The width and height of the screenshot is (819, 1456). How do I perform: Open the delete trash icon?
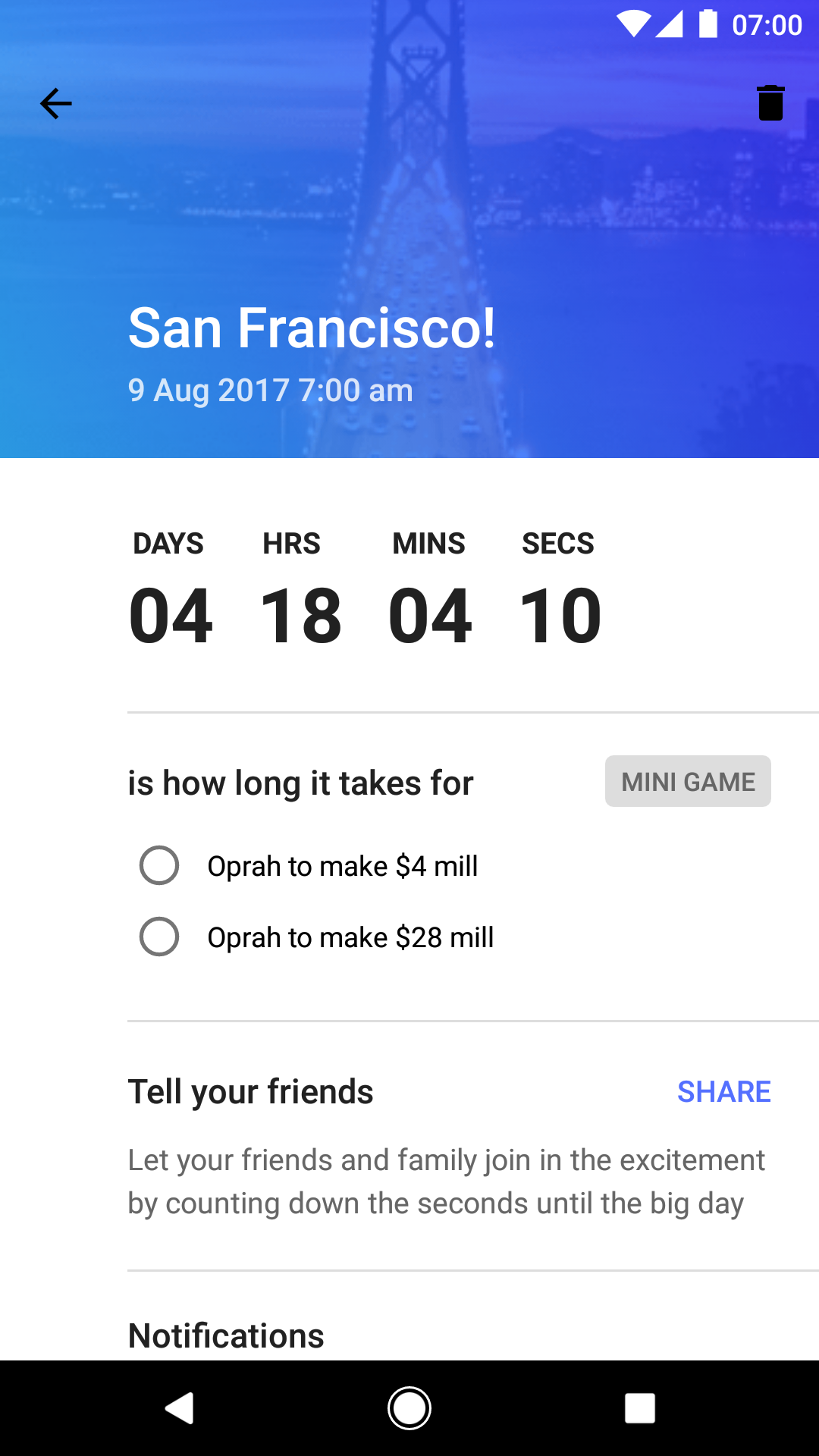coord(771,104)
